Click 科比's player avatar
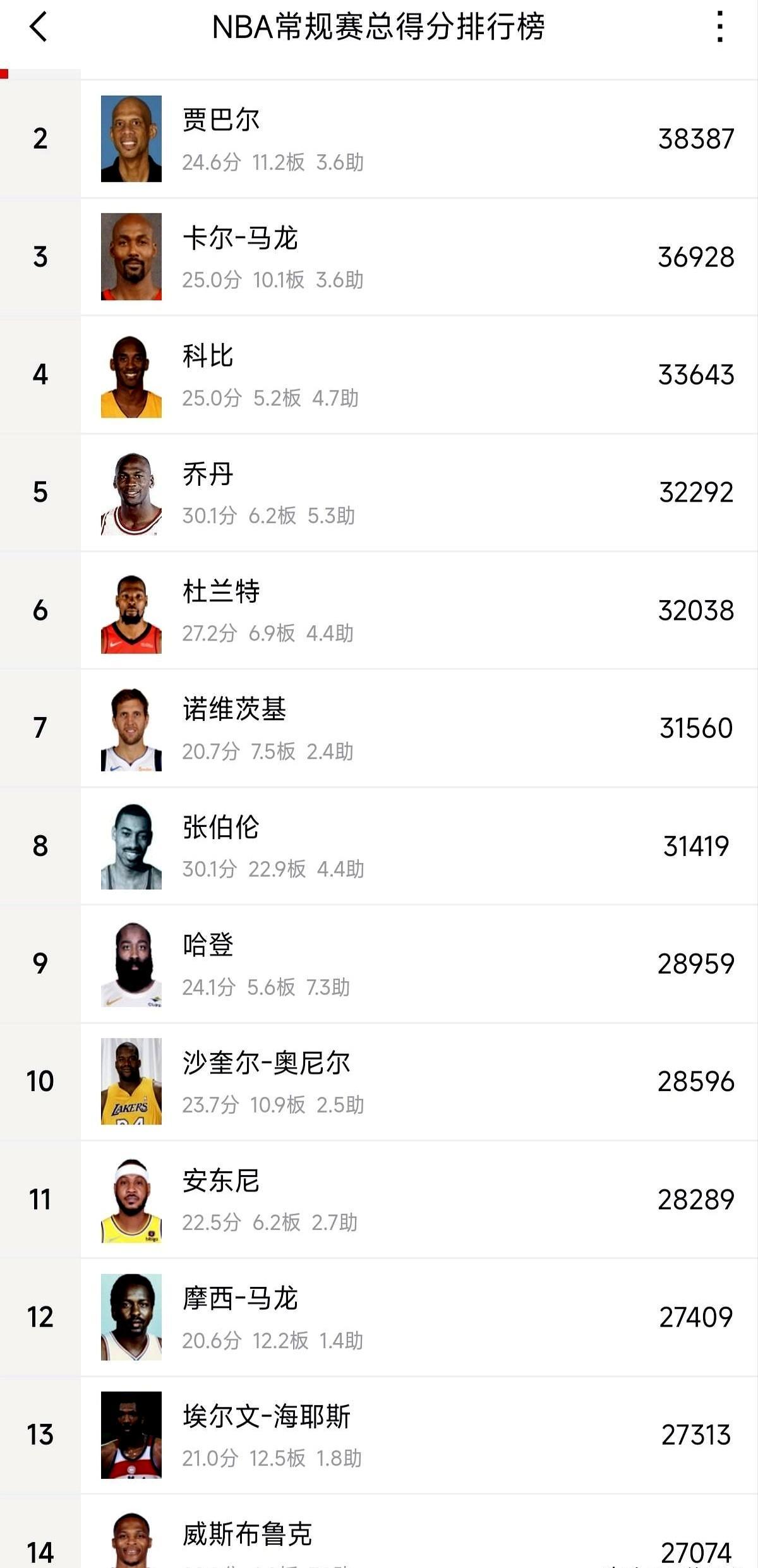This screenshot has height=1568, width=758. click(x=131, y=373)
